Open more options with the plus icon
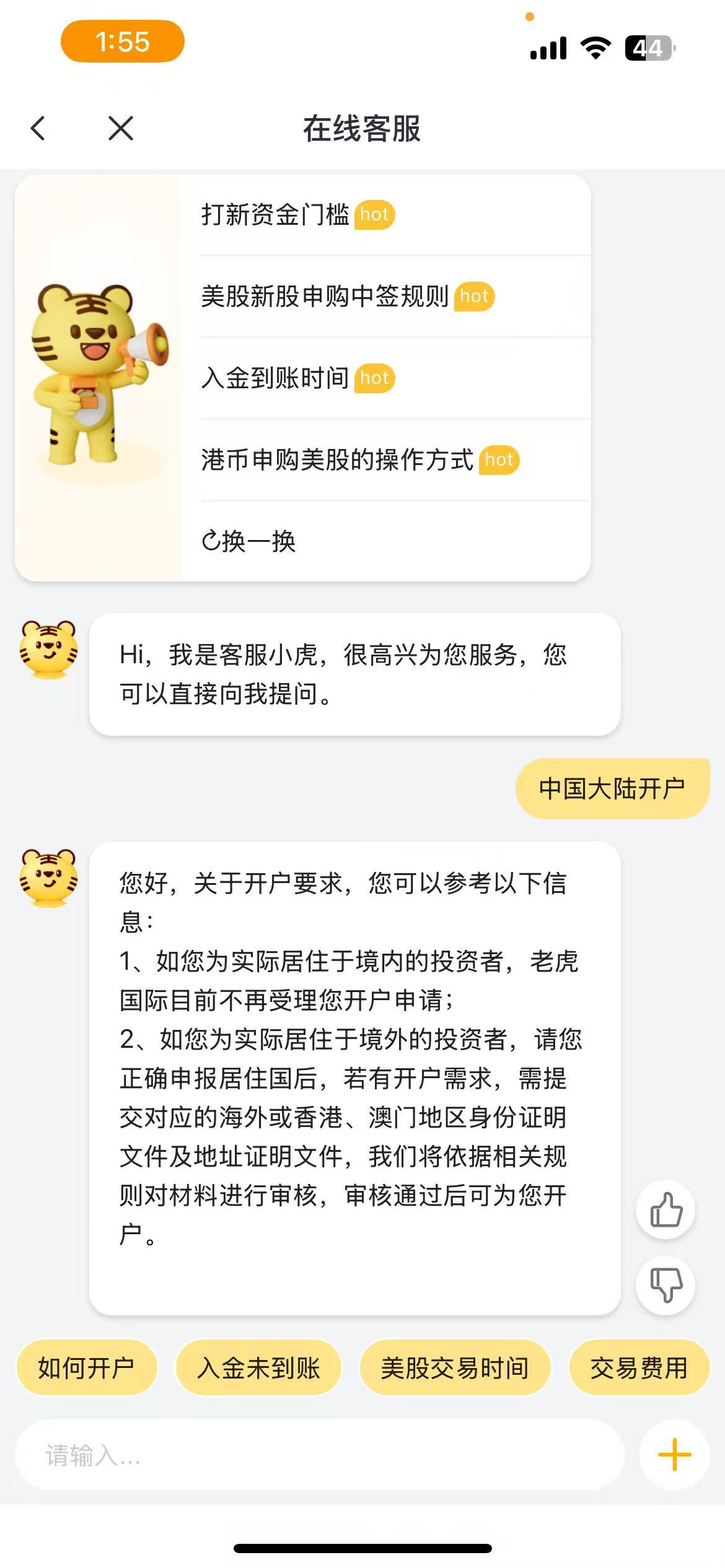 click(674, 1455)
